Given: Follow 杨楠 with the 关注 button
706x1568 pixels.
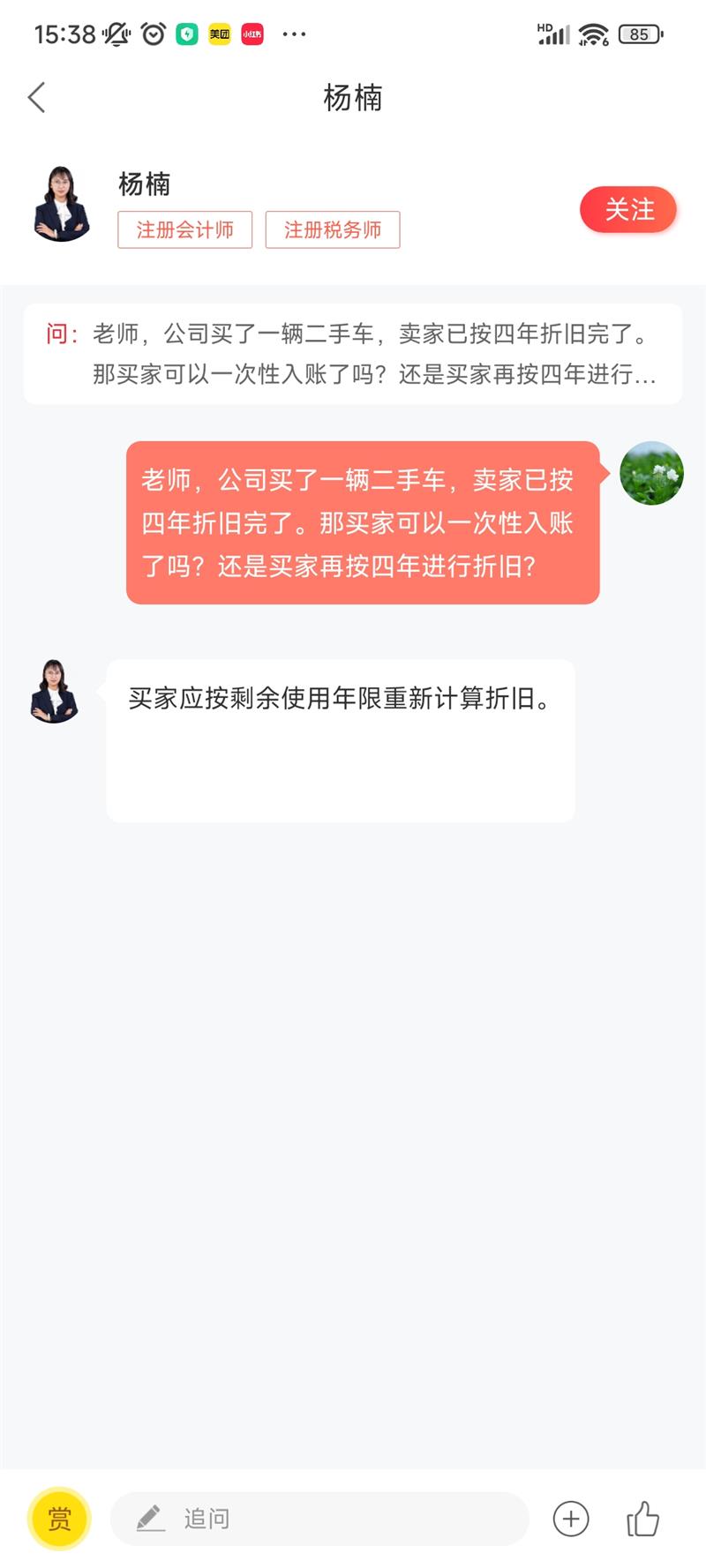Looking at the screenshot, I should click(x=627, y=210).
